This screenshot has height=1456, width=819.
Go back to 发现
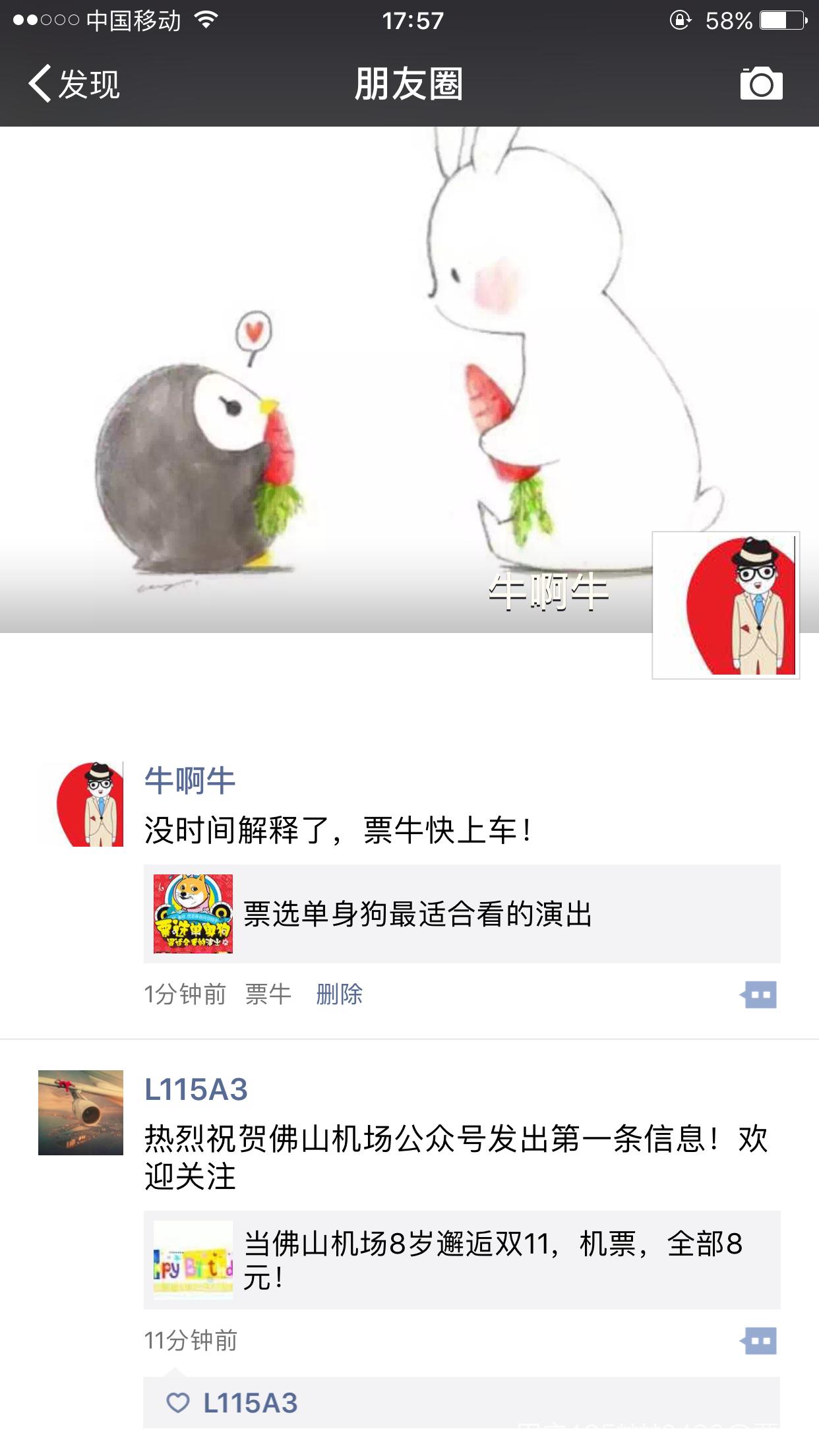(74, 84)
